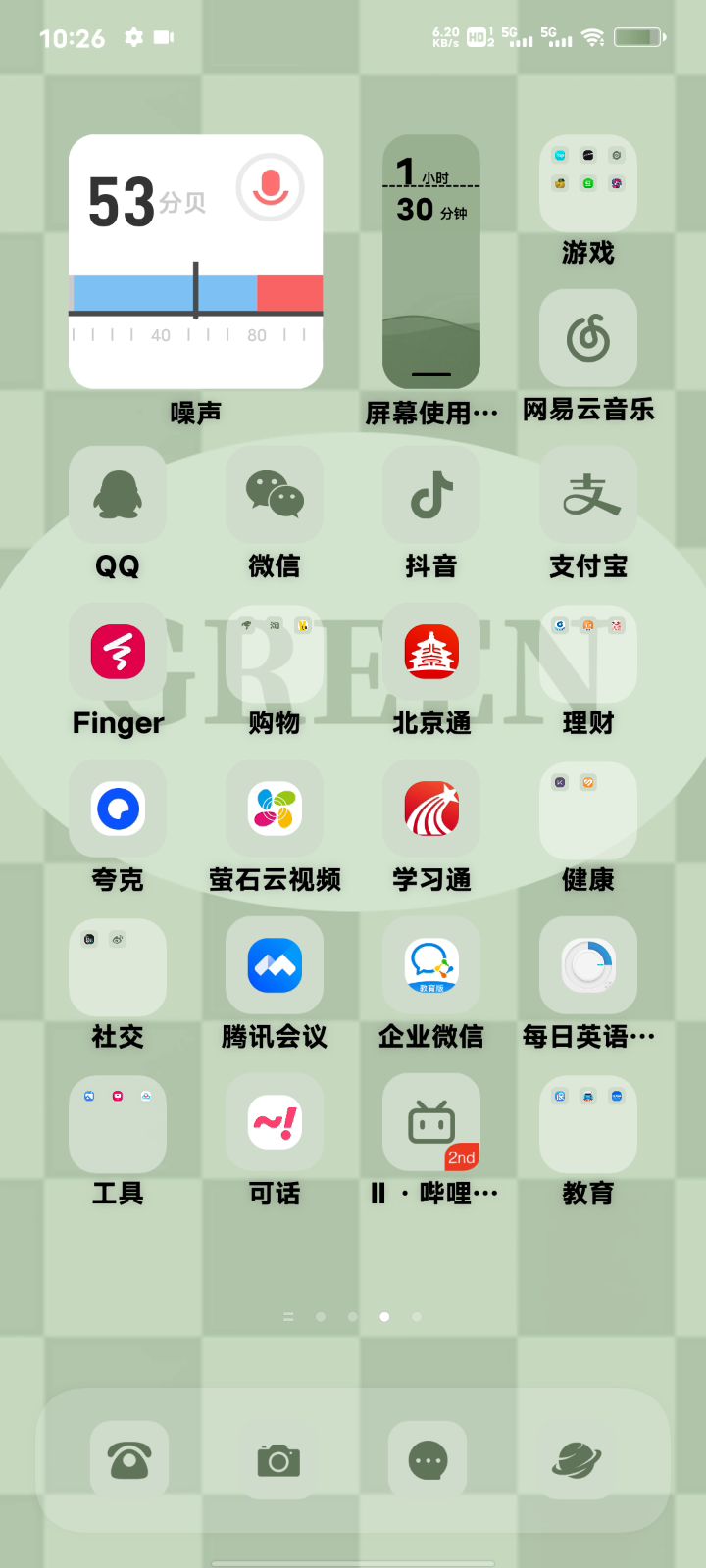Open 腾讯会议
This screenshot has height=1568, width=706.
click(275, 965)
